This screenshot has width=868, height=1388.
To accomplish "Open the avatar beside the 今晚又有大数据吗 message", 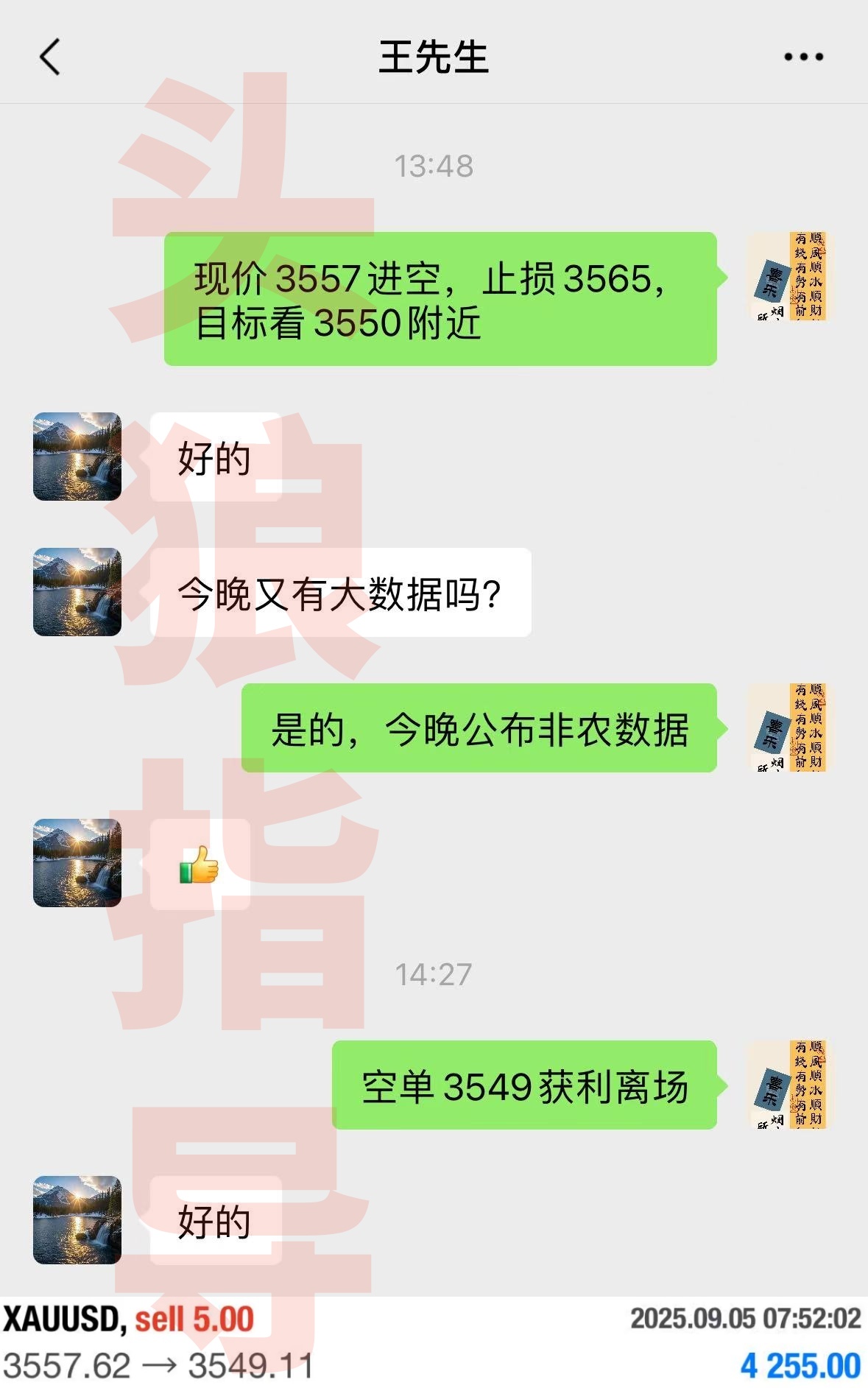I will [x=77, y=591].
